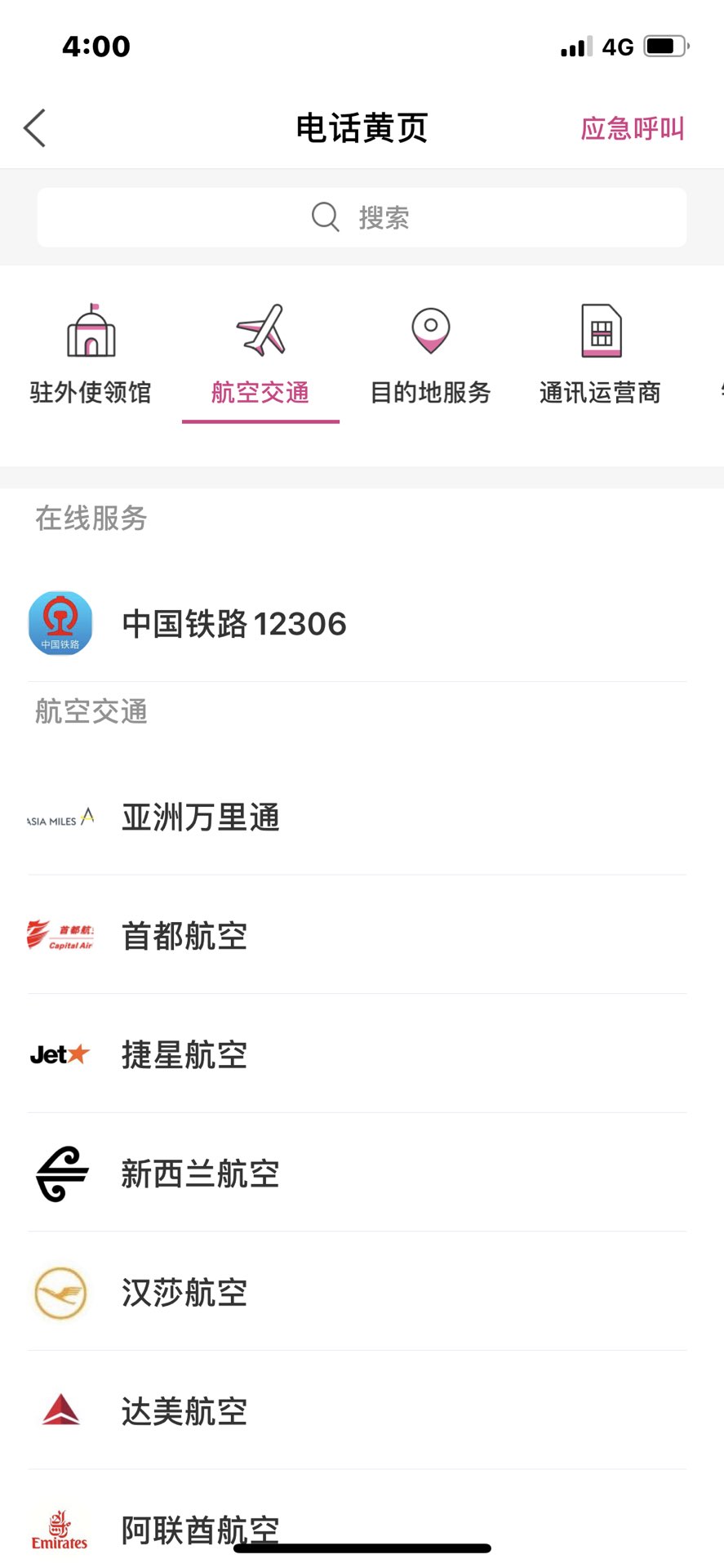Image resolution: width=724 pixels, height=1568 pixels.
Task: Open 应急呼叫 emergency call
Action: click(x=633, y=128)
